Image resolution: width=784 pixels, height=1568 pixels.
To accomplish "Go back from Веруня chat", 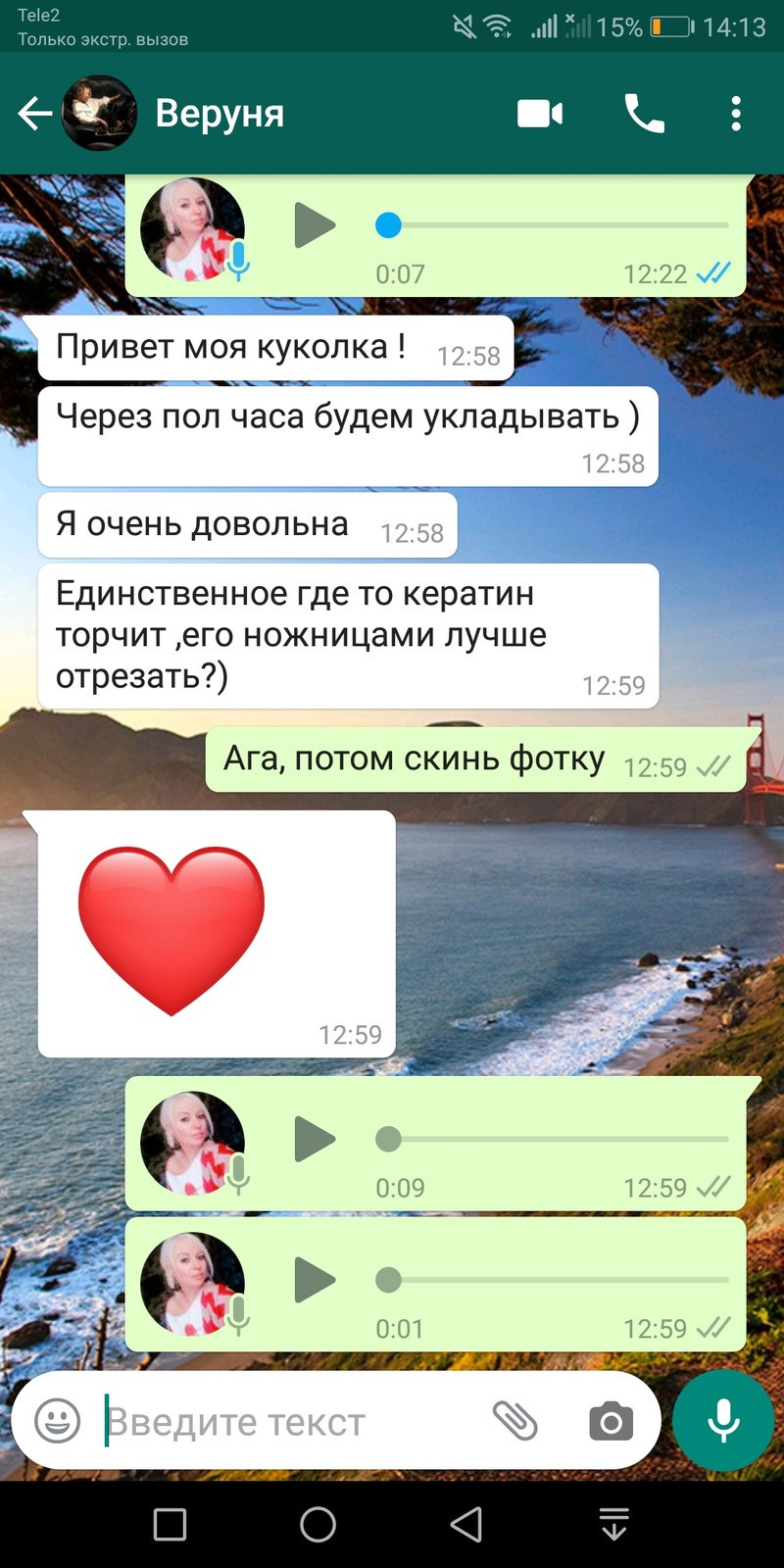I will (x=35, y=114).
